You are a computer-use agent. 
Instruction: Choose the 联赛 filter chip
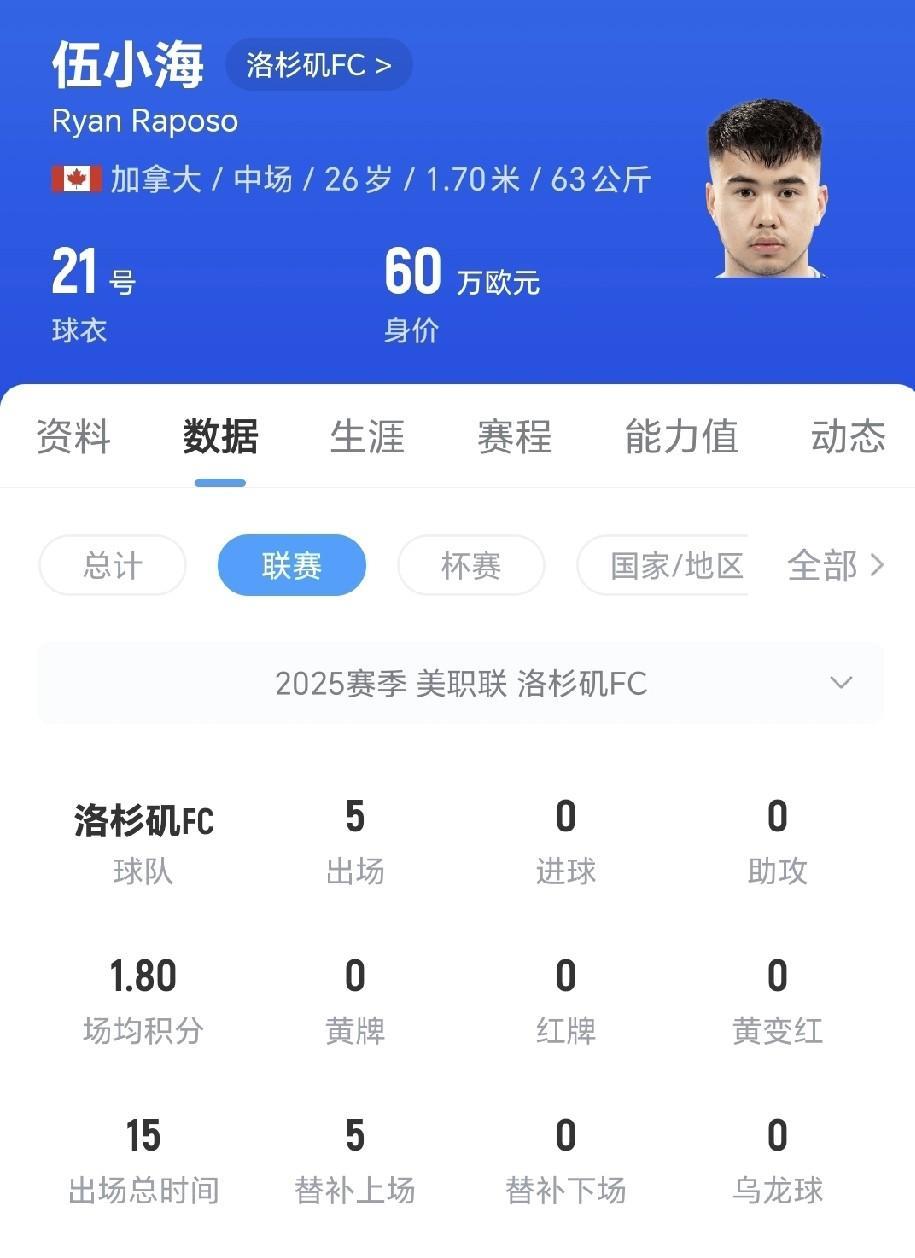tap(292, 565)
